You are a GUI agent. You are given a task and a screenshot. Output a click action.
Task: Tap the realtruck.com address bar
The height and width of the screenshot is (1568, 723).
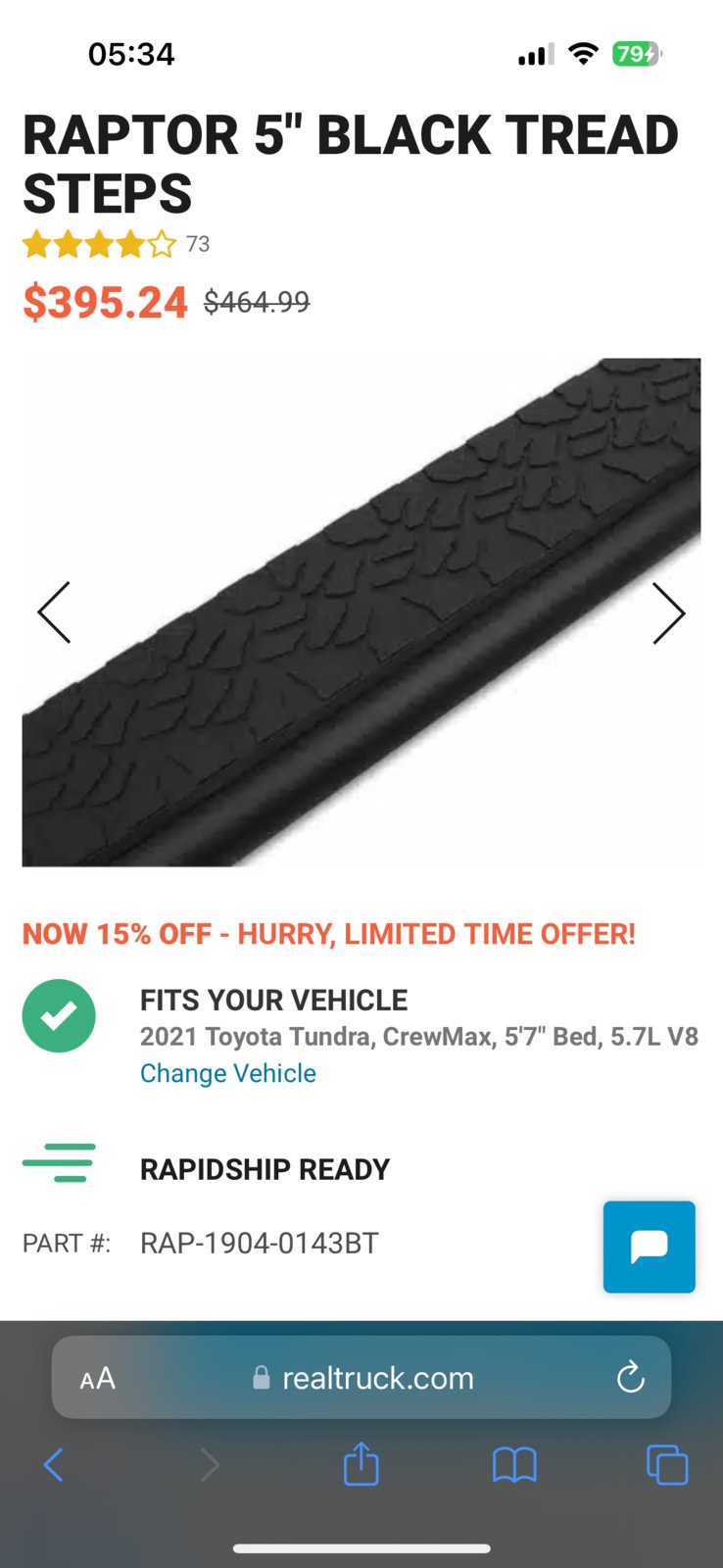[x=377, y=1379]
